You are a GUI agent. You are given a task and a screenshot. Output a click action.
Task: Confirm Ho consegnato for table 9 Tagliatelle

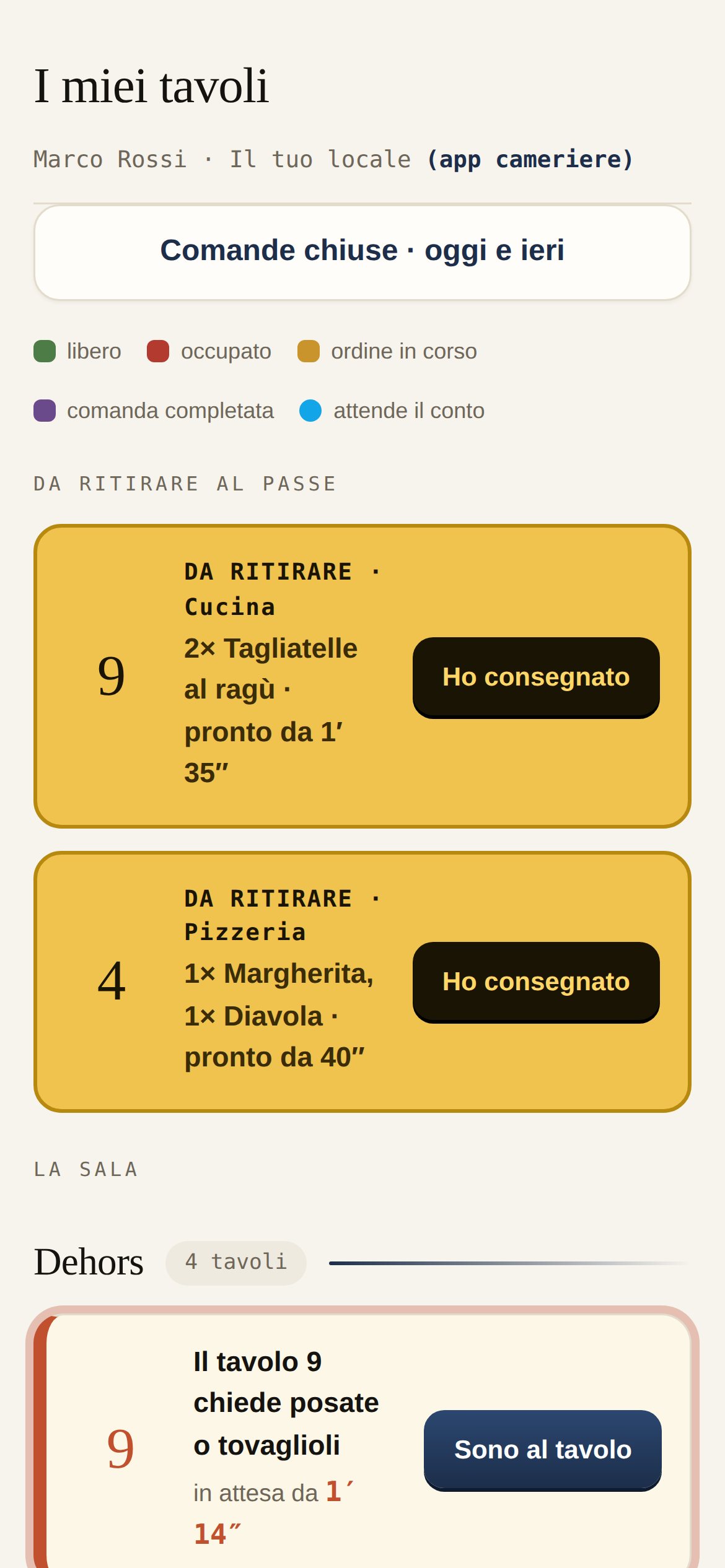coord(536,677)
